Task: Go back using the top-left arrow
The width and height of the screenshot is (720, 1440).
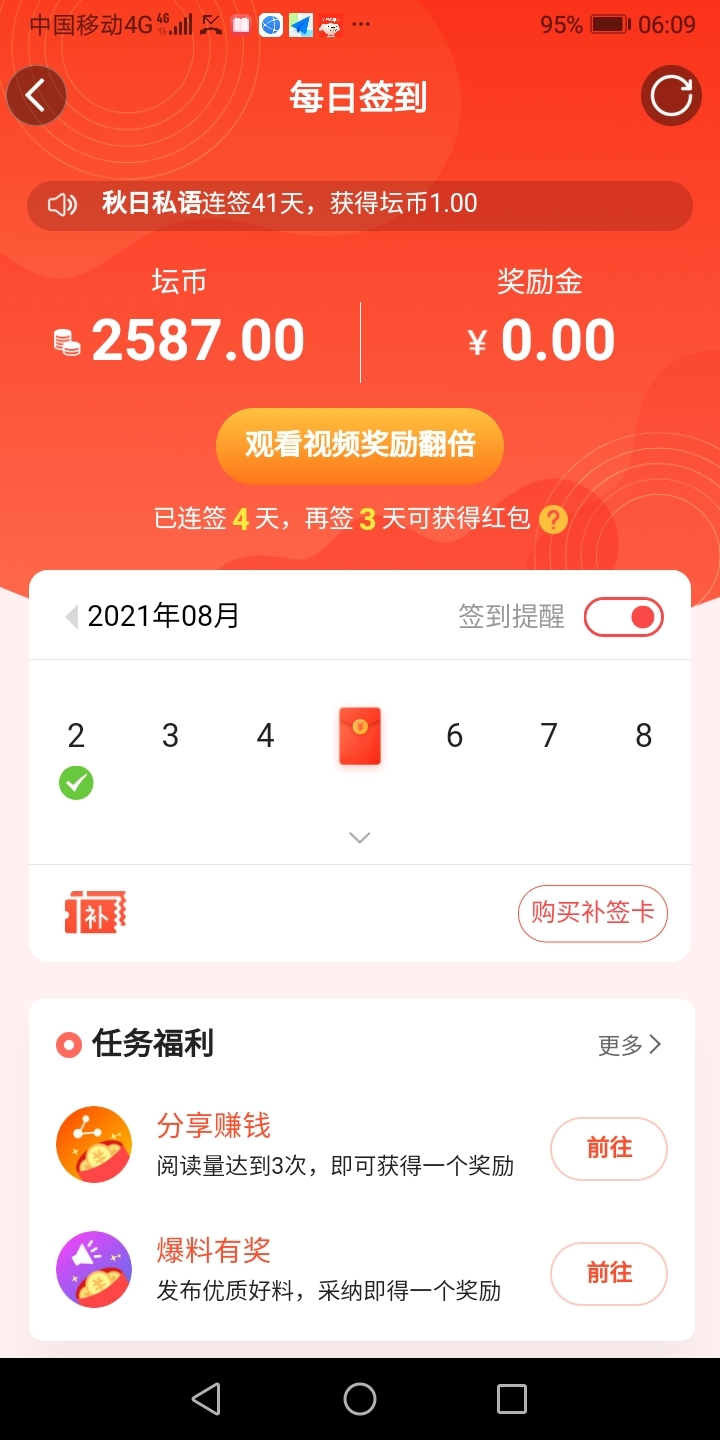Action: coord(36,96)
